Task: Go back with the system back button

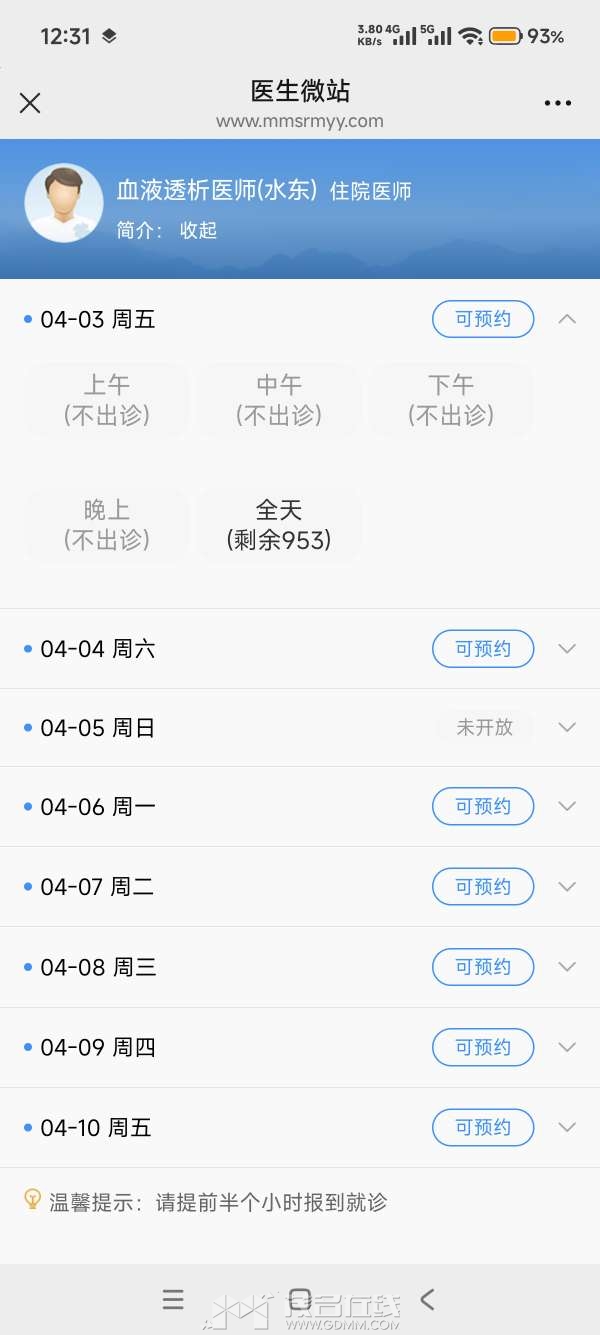Action: [427, 1299]
